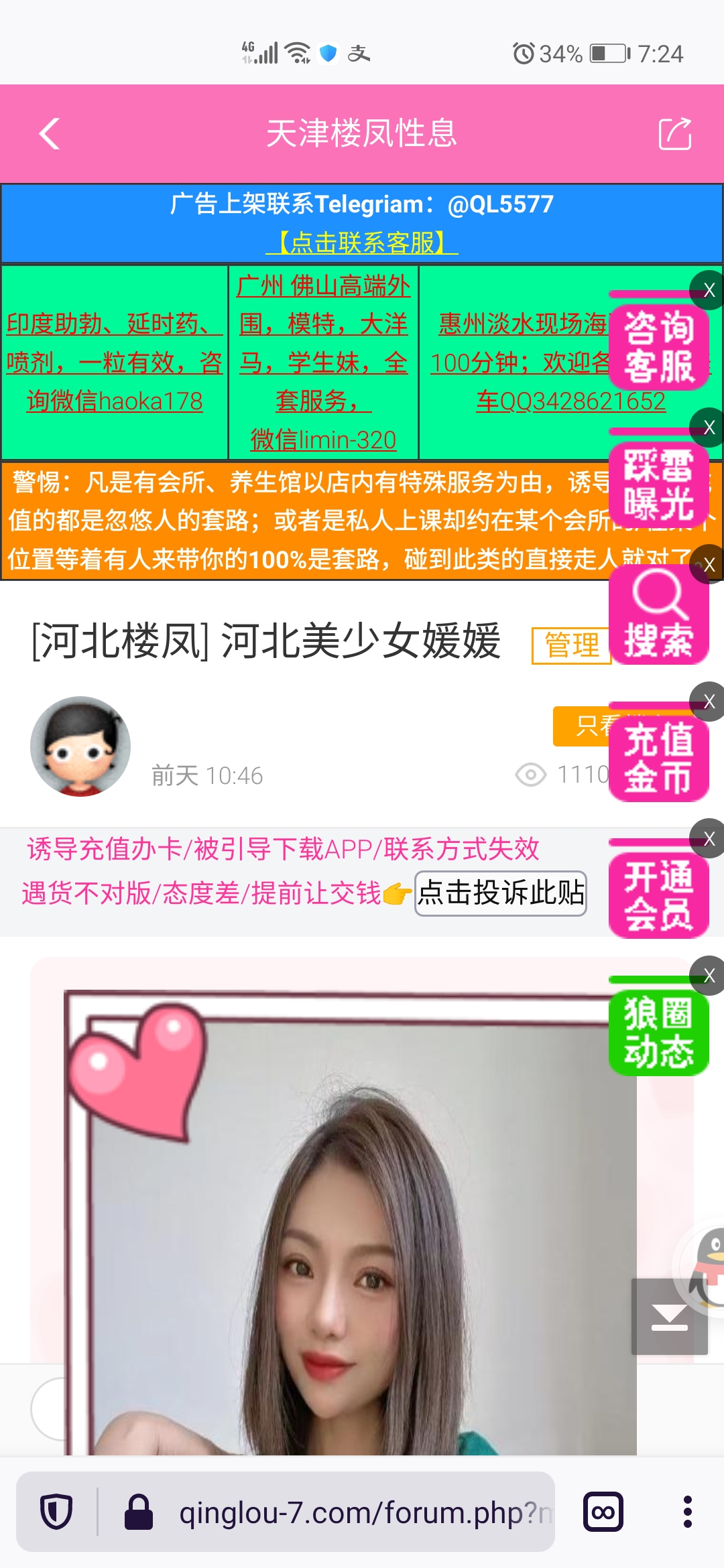Image resolution: width=724 pixels, height=1568 pixels.
Task: Open the browser's three-dot menu
Action: [687, 1512]
